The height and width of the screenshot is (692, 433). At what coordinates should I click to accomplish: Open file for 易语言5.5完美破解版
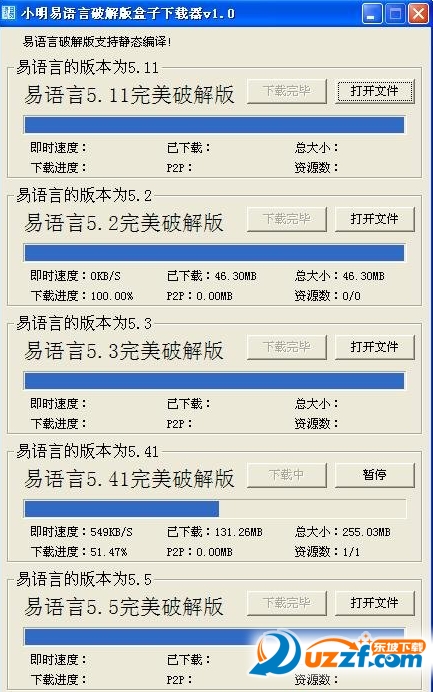tap(375, 603)
